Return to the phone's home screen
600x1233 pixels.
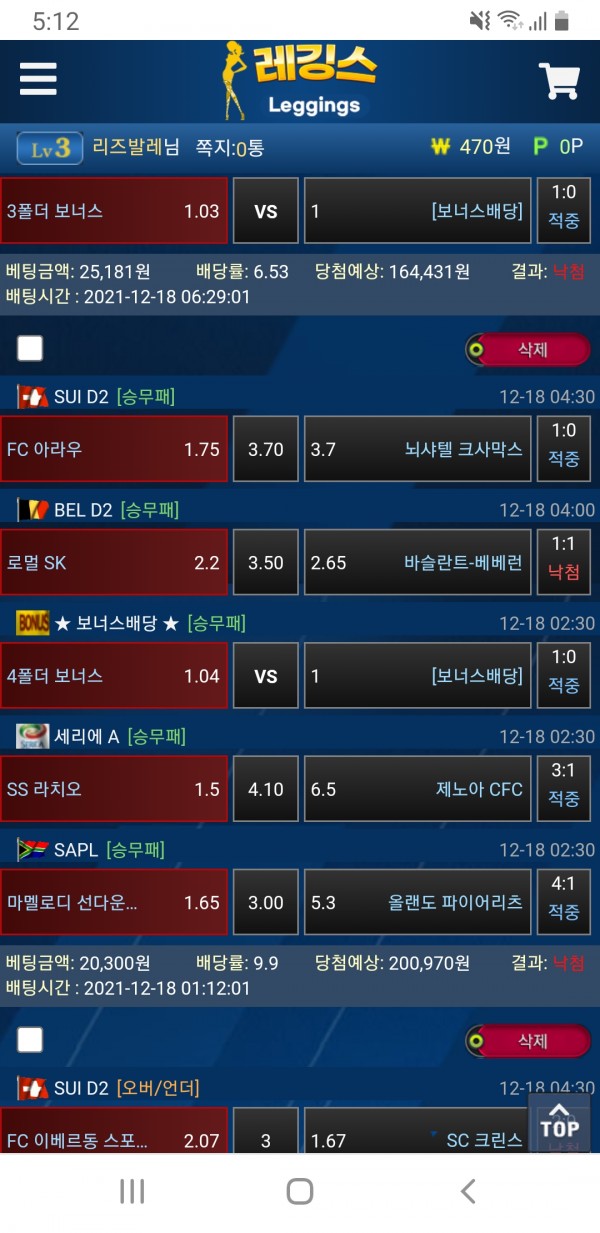[x=299, y=1191]
